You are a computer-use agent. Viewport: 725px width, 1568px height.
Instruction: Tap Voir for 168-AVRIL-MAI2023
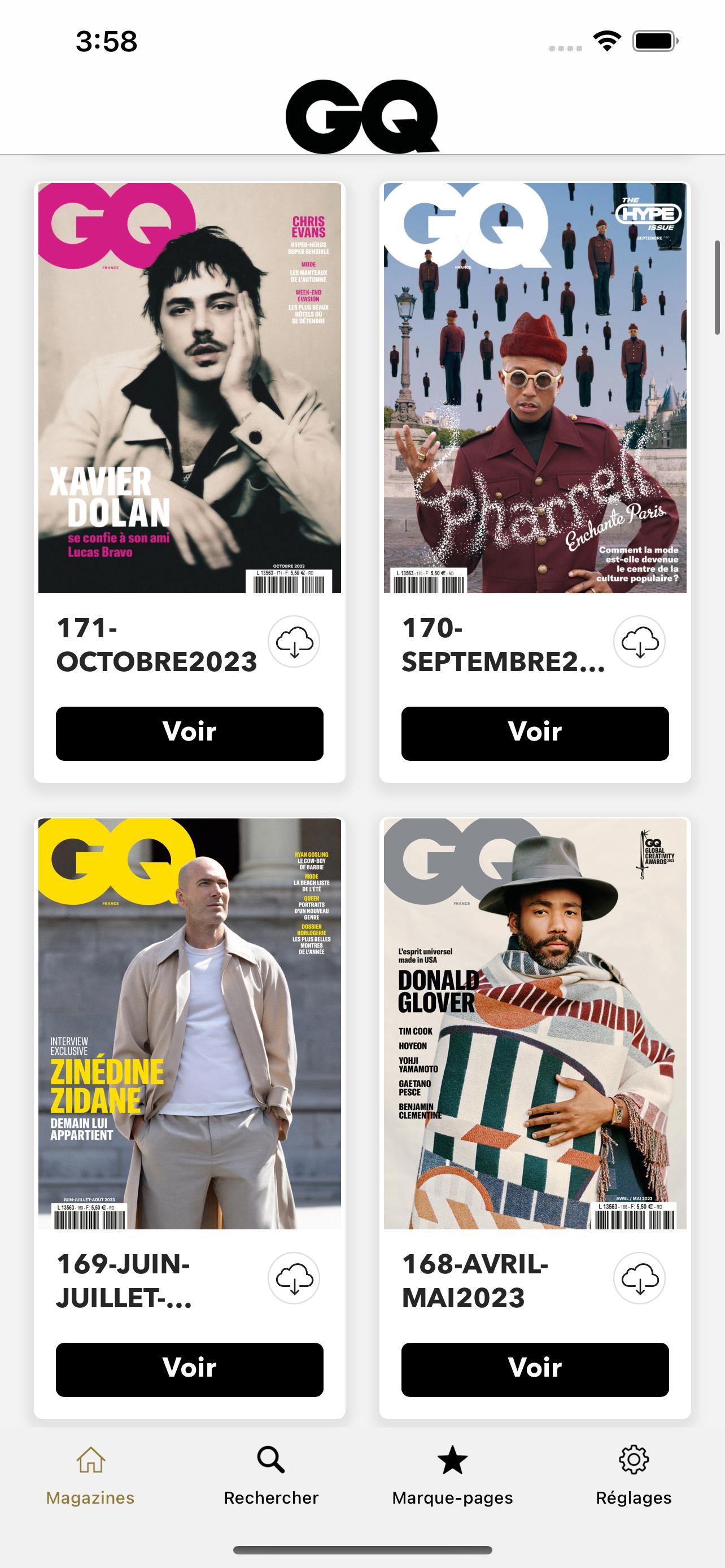(x=535, y=1369)
